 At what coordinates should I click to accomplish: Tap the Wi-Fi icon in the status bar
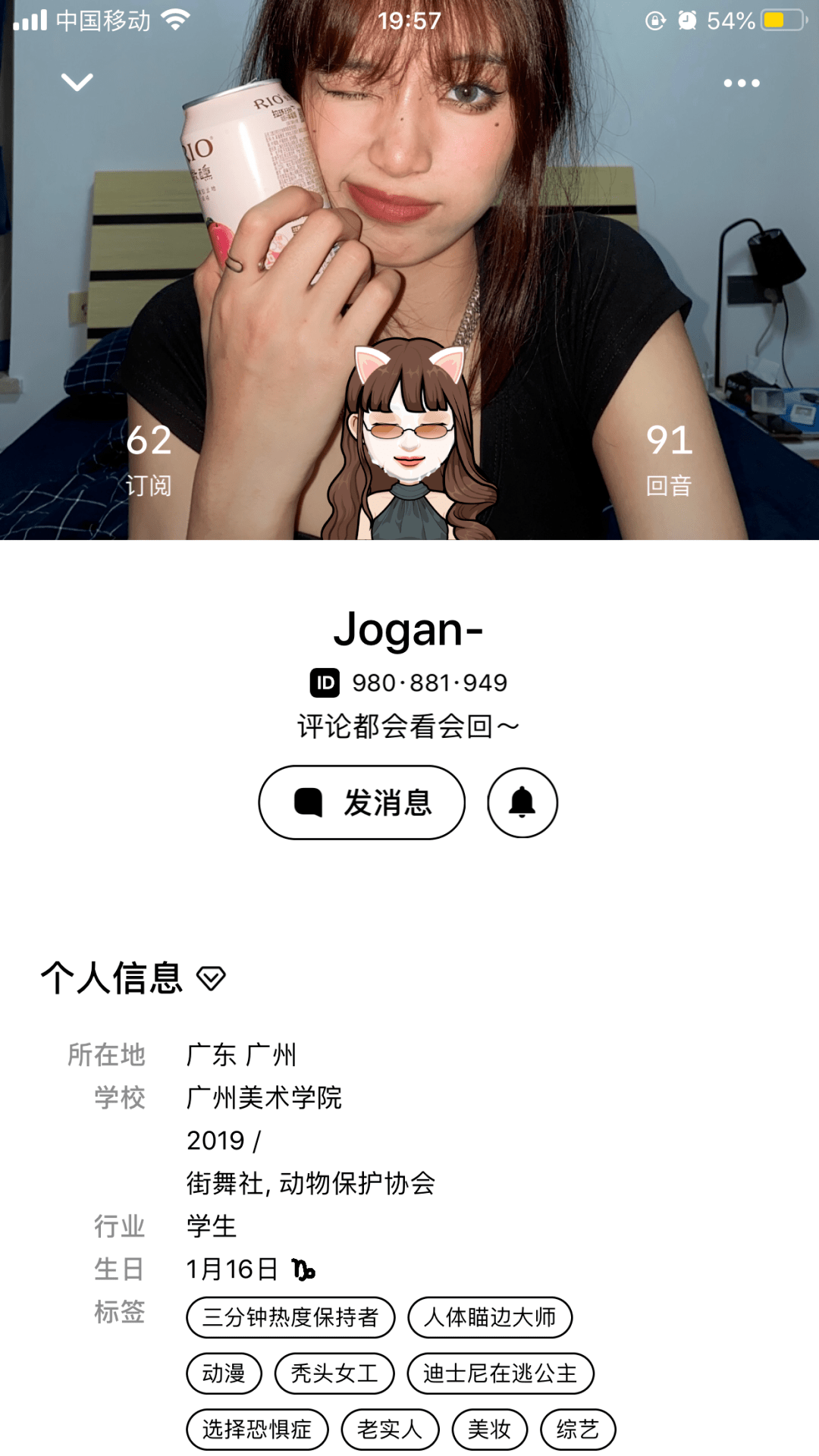coord(176,20)
